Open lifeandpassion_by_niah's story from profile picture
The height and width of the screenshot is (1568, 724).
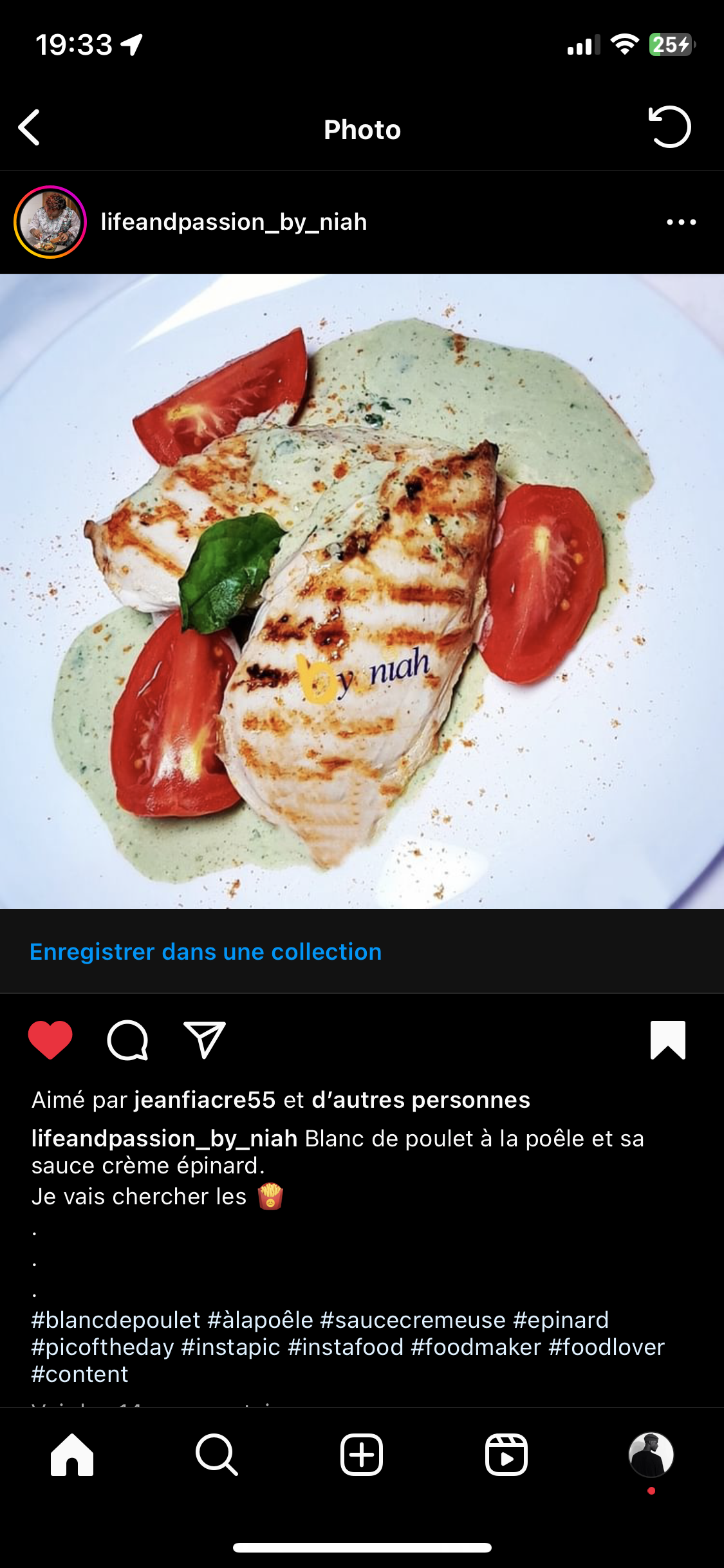(50, 222)
